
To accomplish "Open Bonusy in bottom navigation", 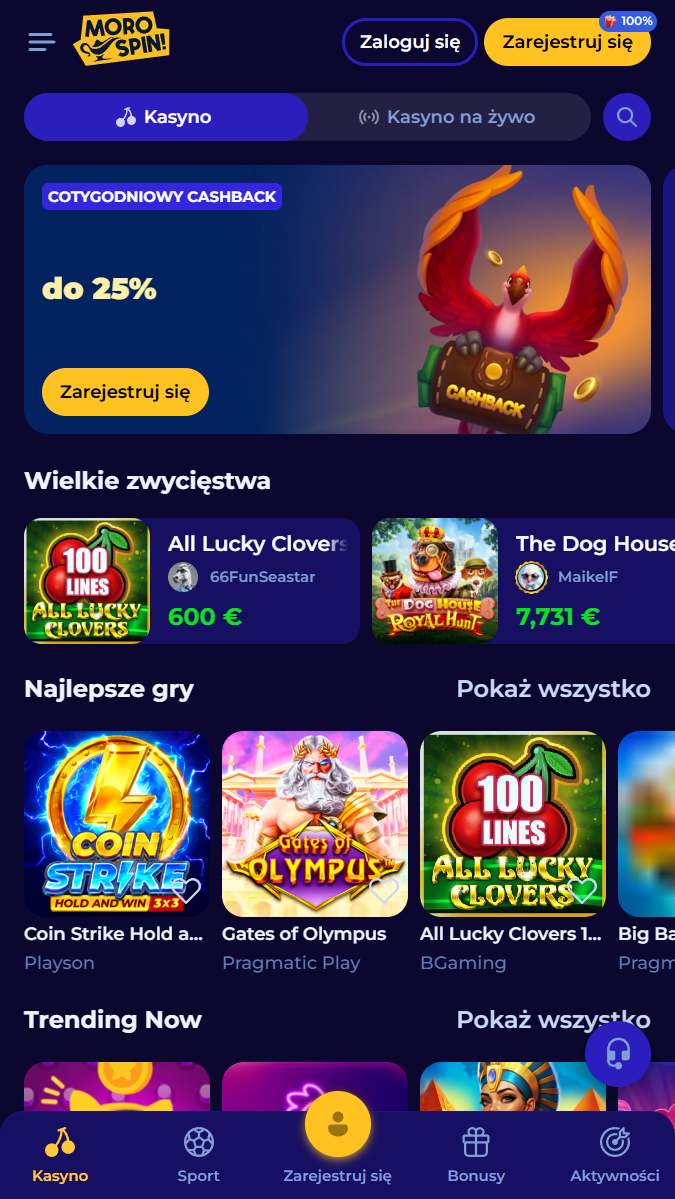I will [x=476, y=1155].
